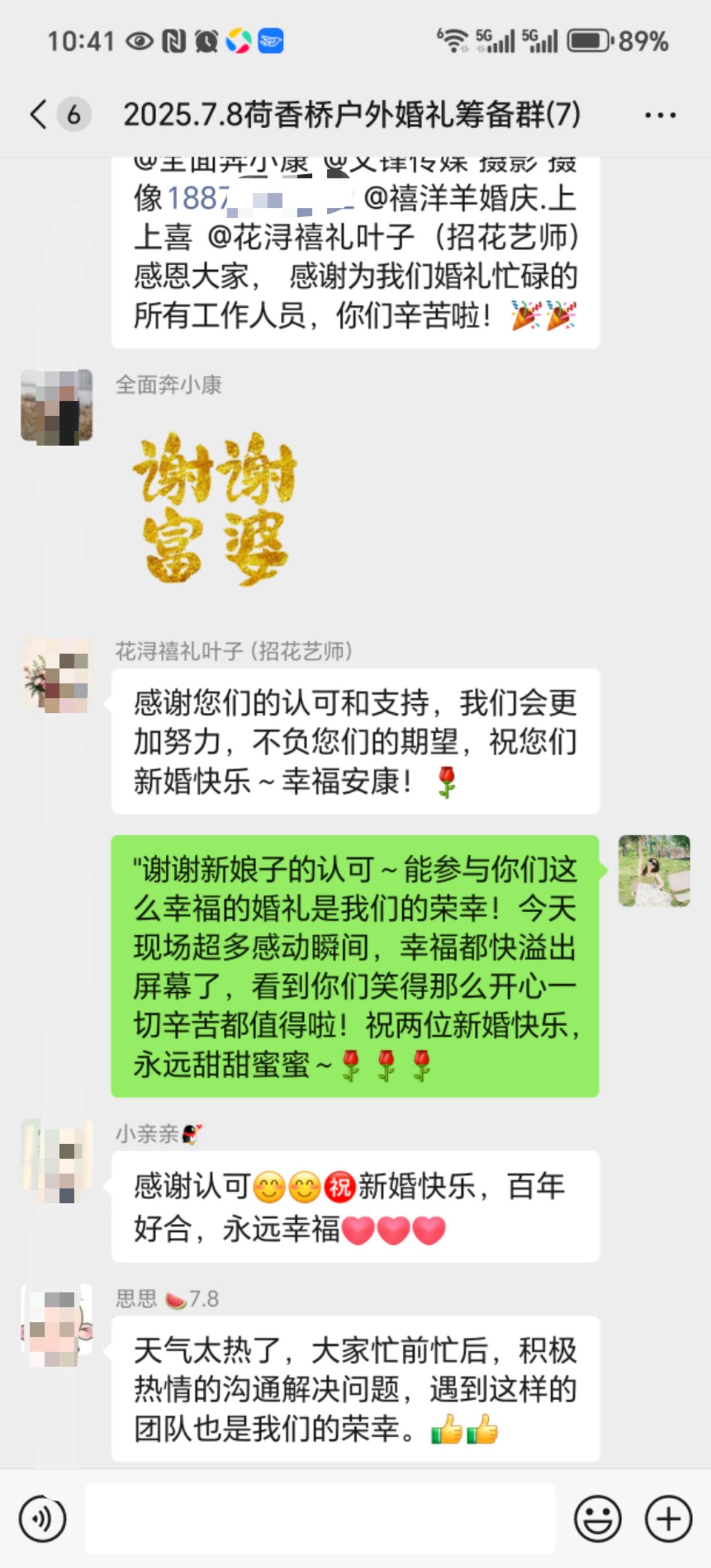Open group chat info overflow menu
Image resolution: width=711 pixels, height=1568 pixels.
(x=660, y=115)
